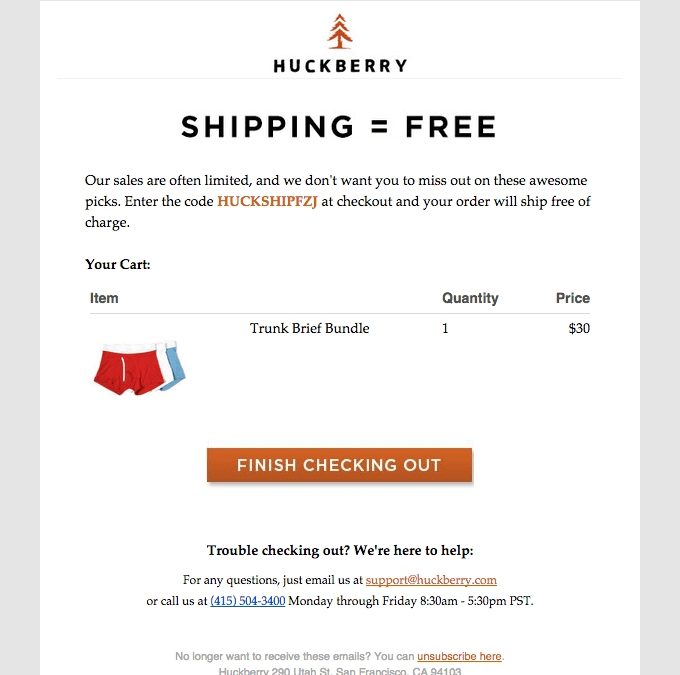Viewport: 680px width, 675px height.
Task: Open the Trunk Brief Bundle product image
Action: (140, 369)
